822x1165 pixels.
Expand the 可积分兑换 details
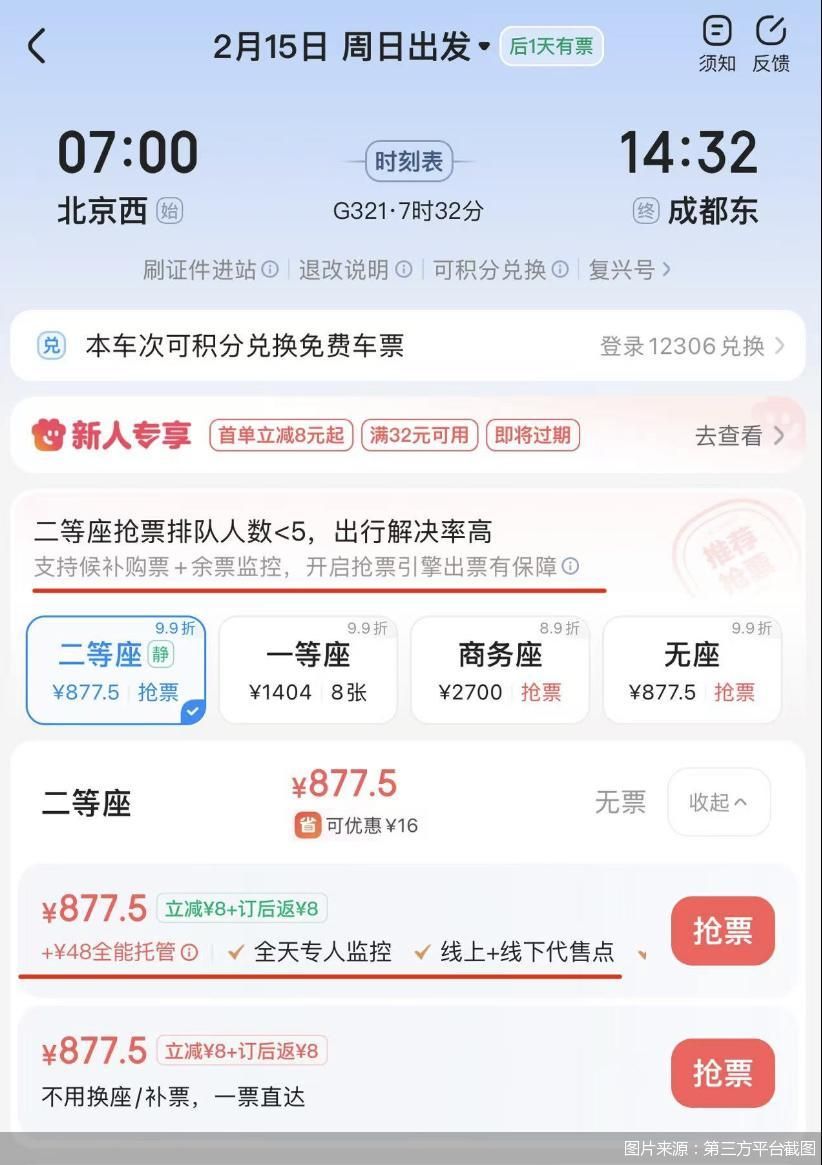pyautogui.click(x=559, y=270)
